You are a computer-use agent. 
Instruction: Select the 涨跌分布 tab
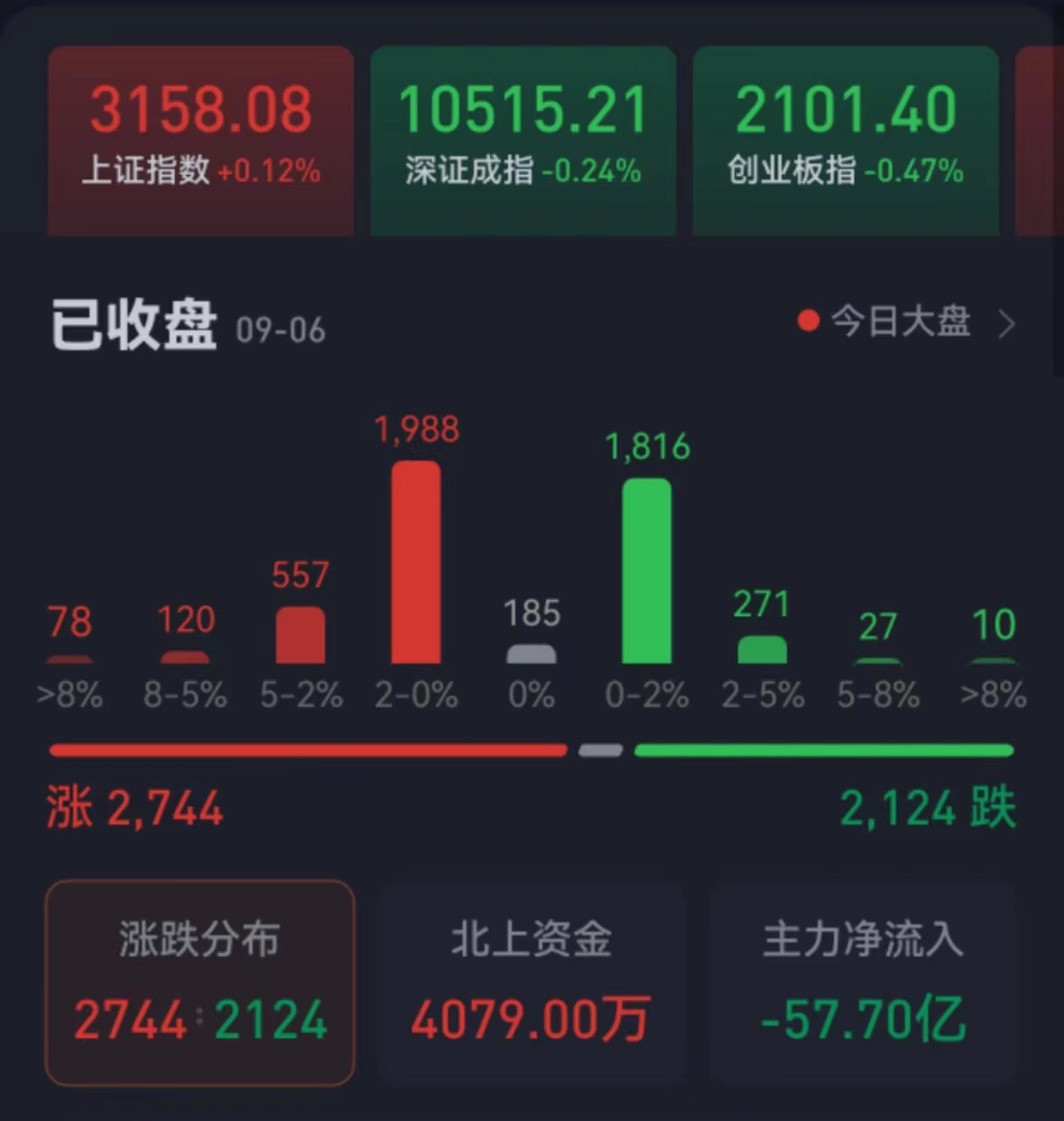199,982
